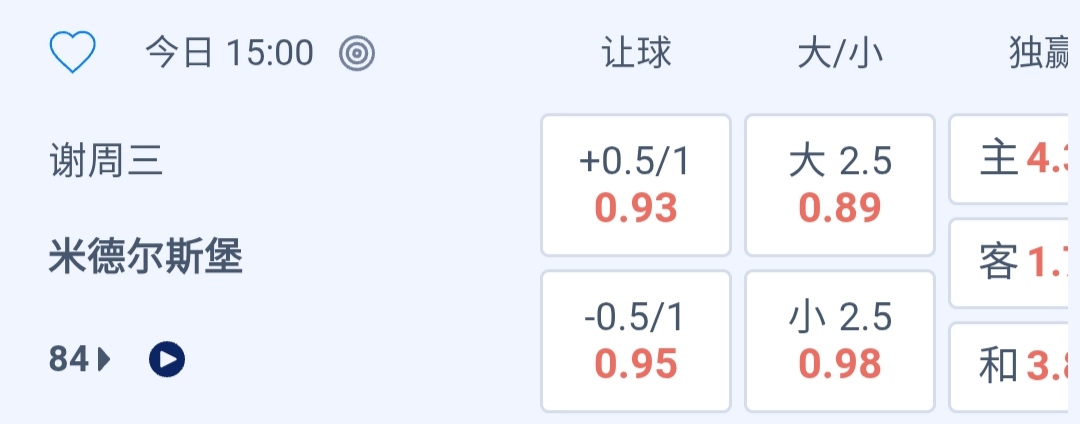This screenshot has height=424, width=1080.
Task: Favorite this match with the heart icon
Action: click(72, 53)
